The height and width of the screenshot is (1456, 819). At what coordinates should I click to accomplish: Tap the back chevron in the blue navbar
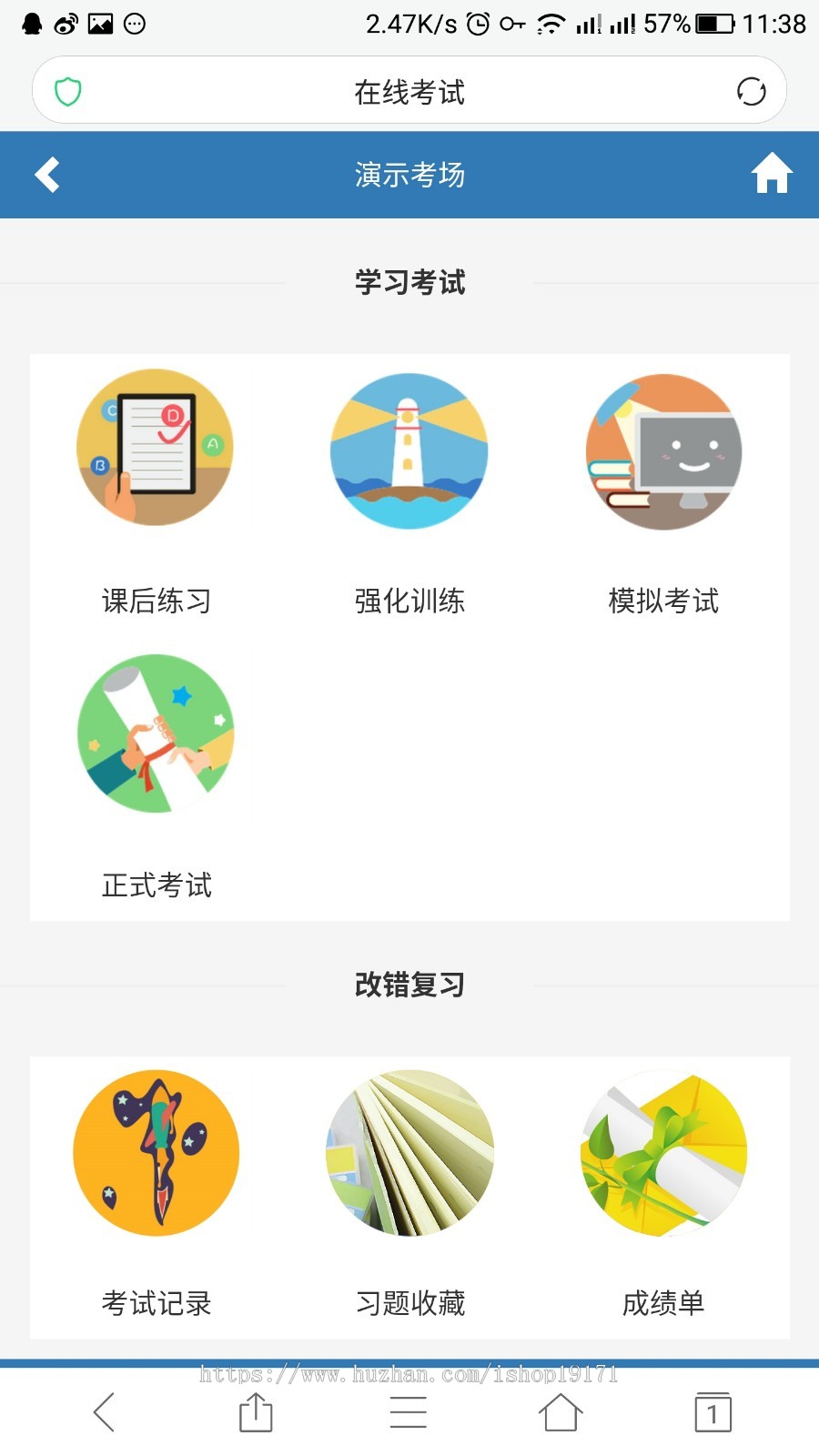pyautogui.click(x=45, y=174)
